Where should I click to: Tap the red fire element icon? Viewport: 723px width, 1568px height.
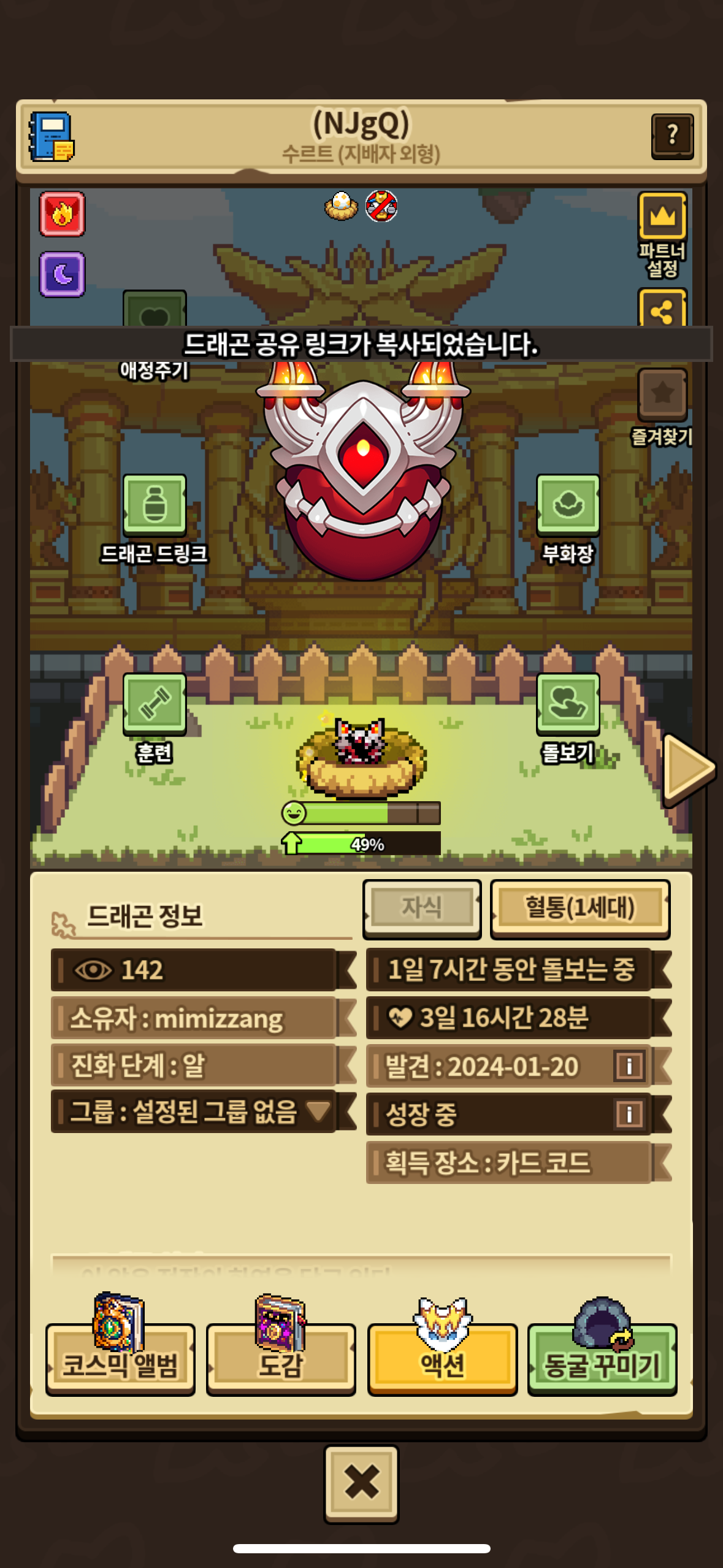click(x=62, y=214)
